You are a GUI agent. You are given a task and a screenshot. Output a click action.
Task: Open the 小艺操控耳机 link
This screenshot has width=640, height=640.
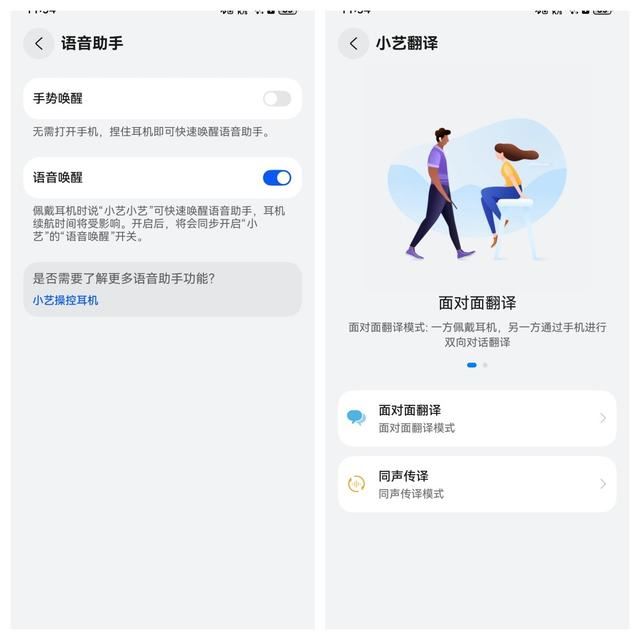[65, 300]
